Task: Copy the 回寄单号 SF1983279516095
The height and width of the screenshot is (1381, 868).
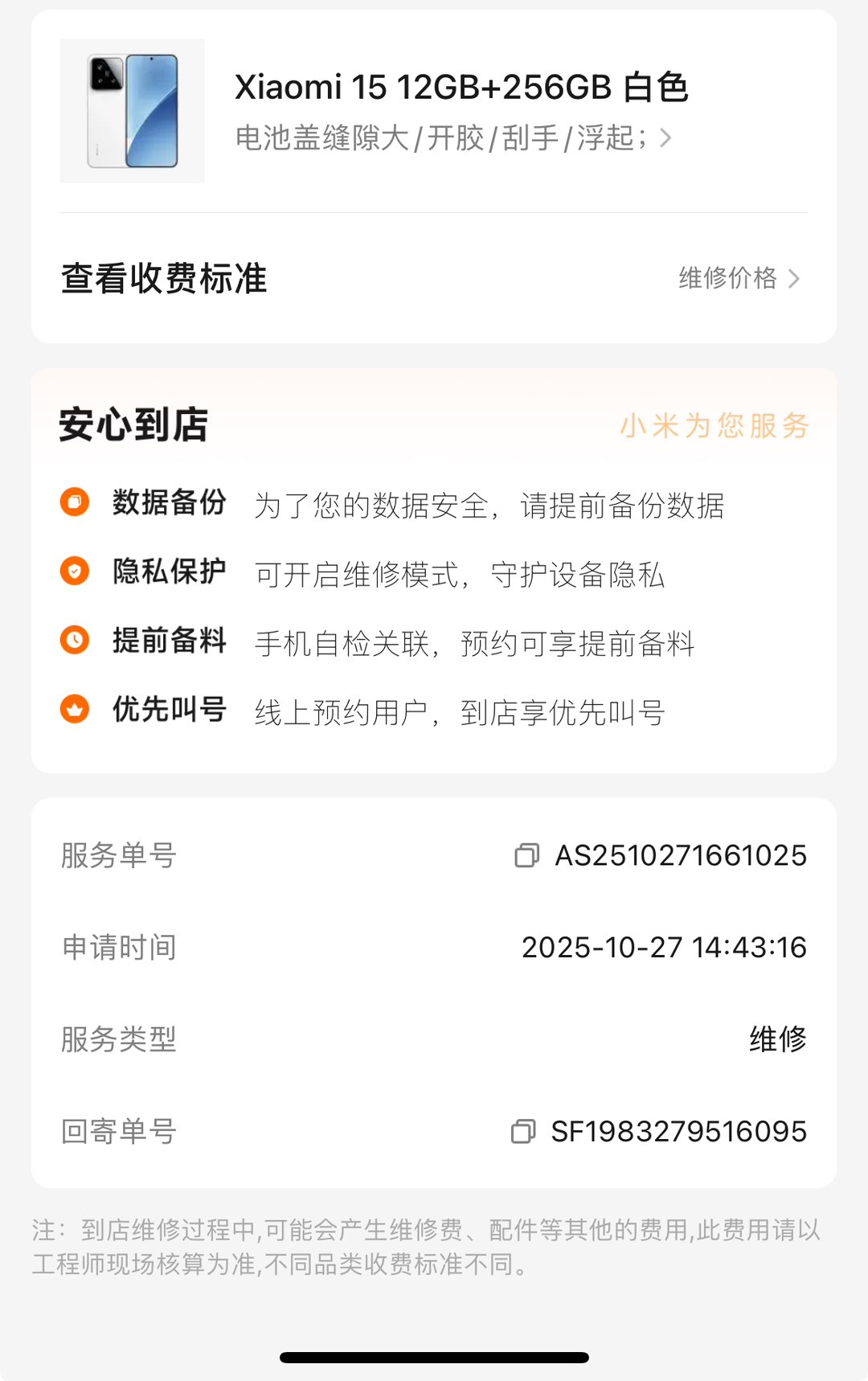Action: tap(523, 1131)
